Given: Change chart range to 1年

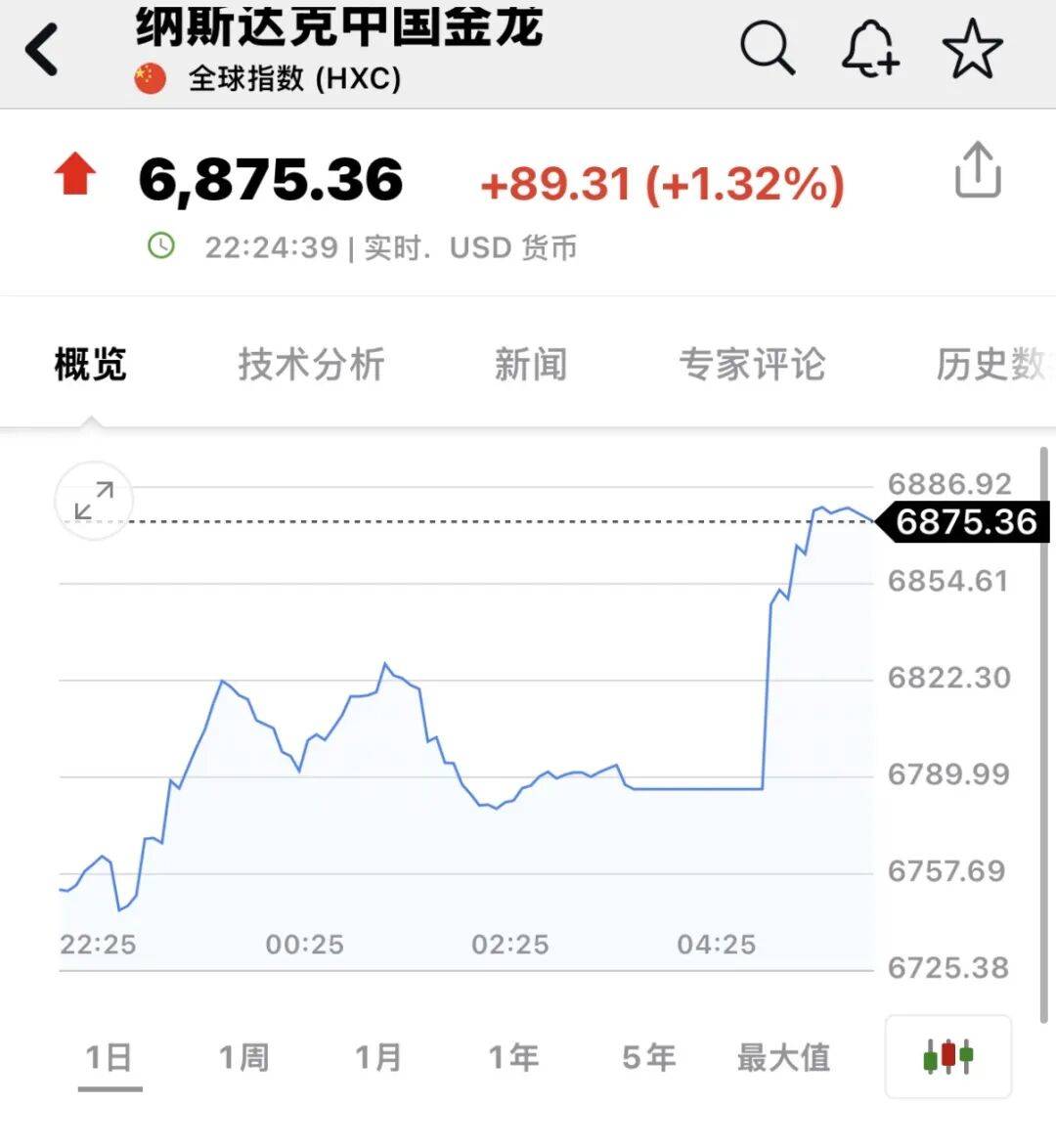Looking at the screenshot, I should [513, 1057].
